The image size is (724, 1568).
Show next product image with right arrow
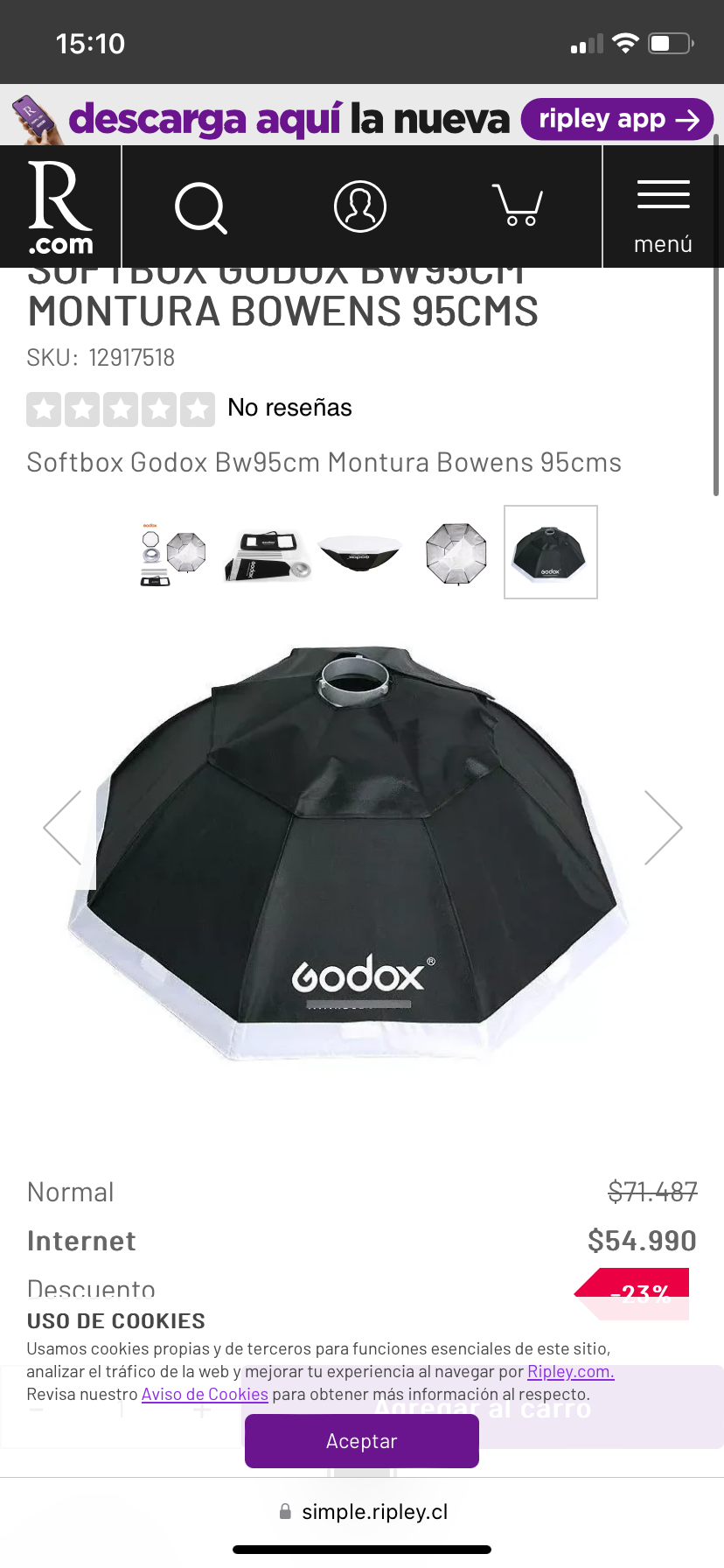pos(662,828)
